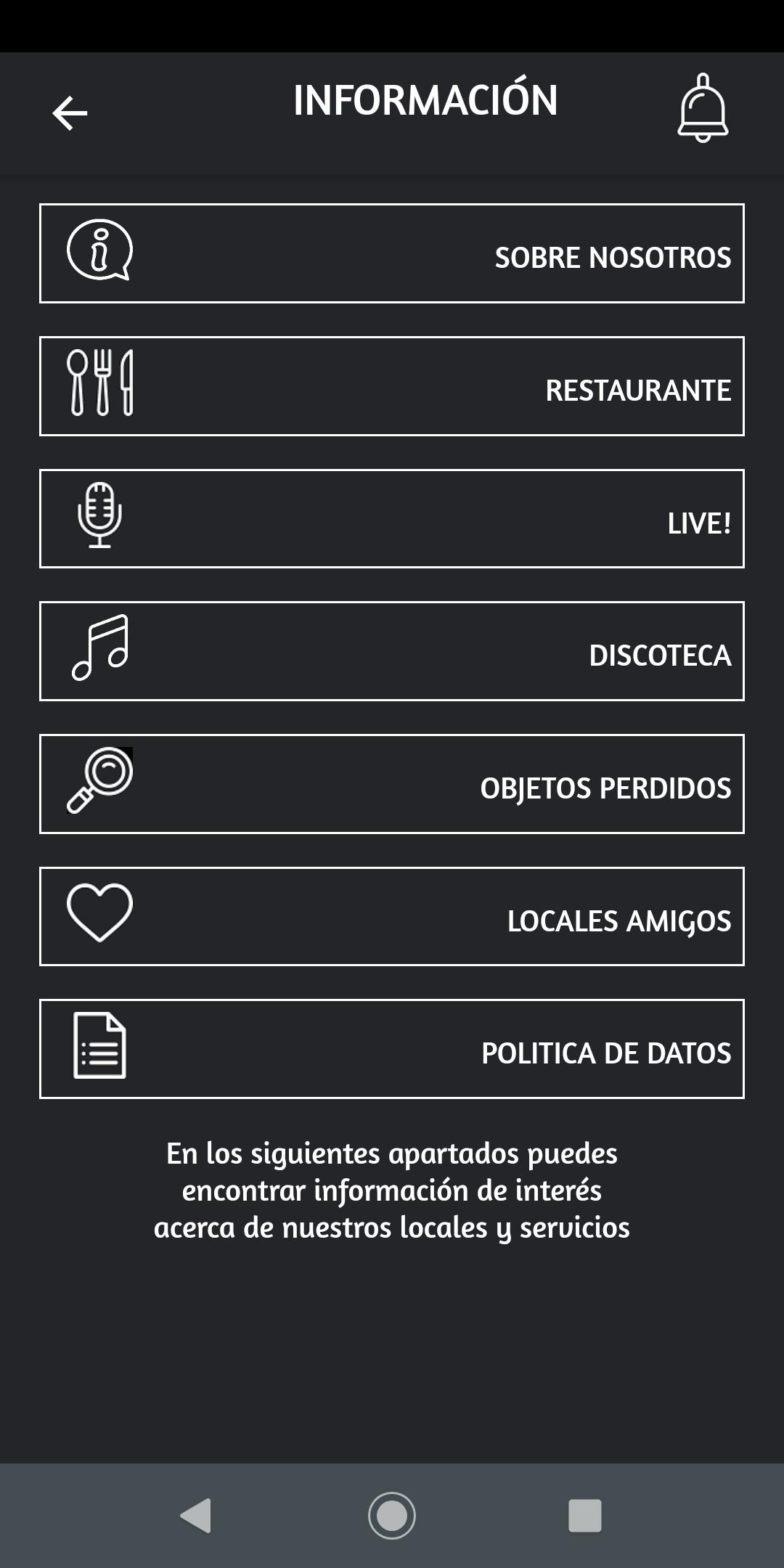Show Locales Amigos
Viewport: 784px width, 1568px height.
(x=392, y=916)
